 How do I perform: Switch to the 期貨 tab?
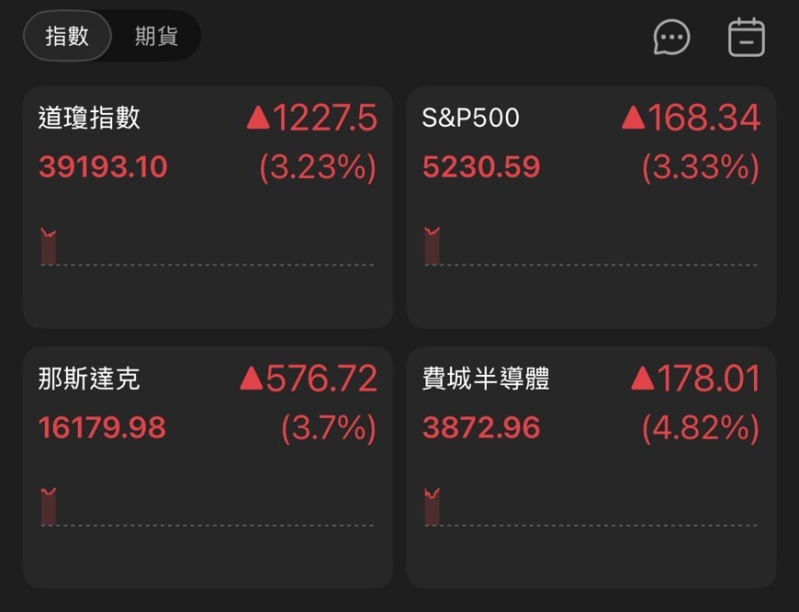[x=157, y=37]
